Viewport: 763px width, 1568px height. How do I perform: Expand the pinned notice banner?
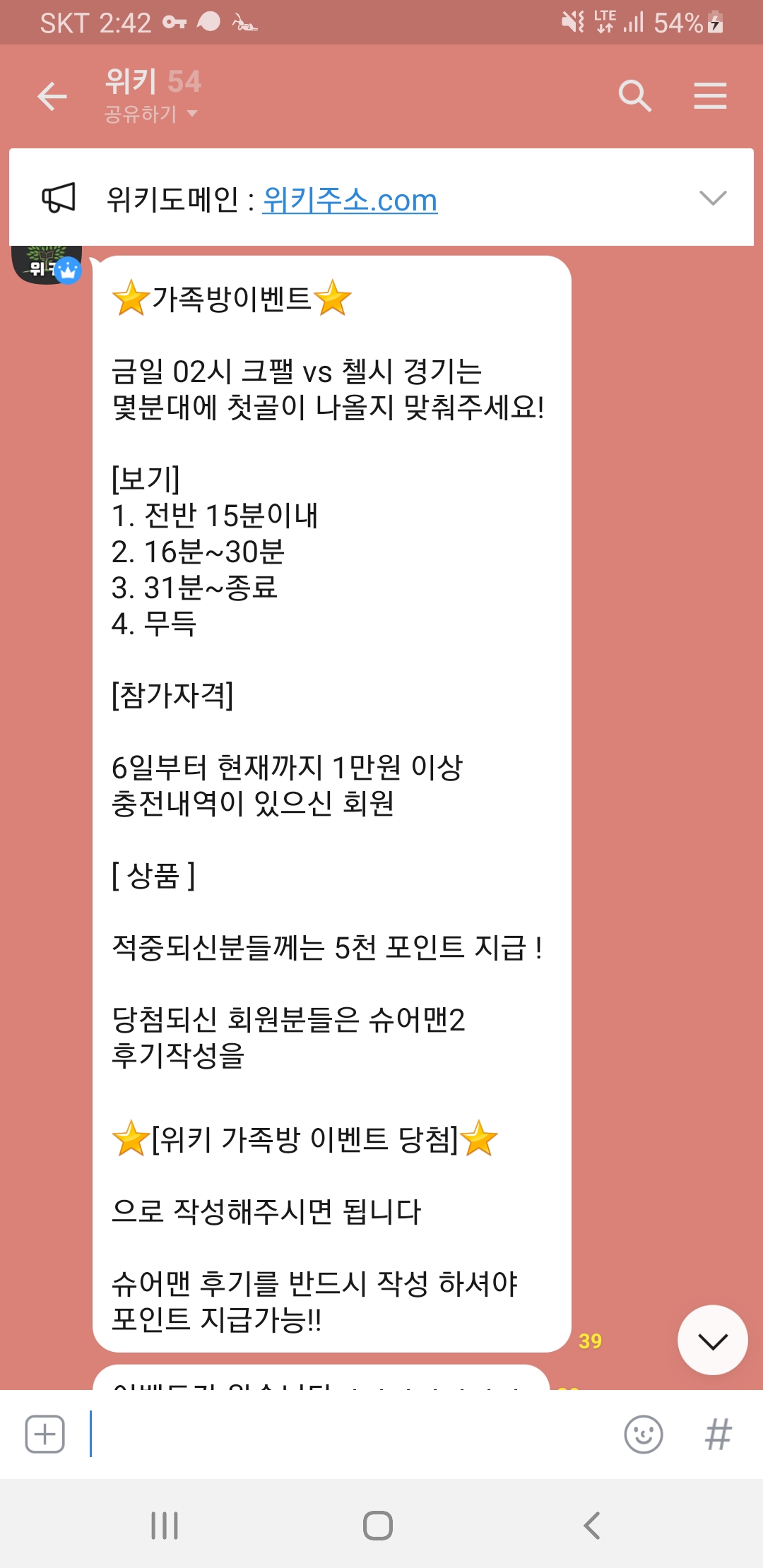point(712,198)
